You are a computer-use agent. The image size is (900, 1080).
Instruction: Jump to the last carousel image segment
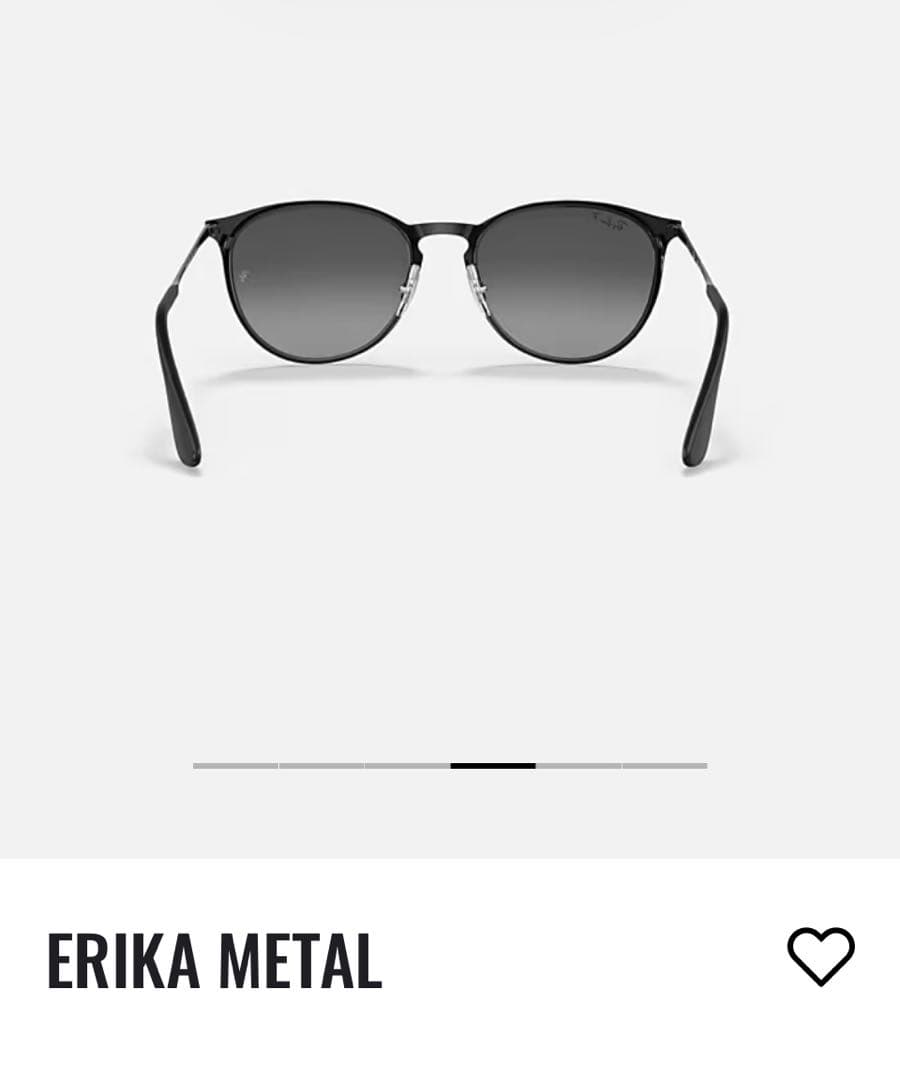pyautogui.click(x=665, y=765)
